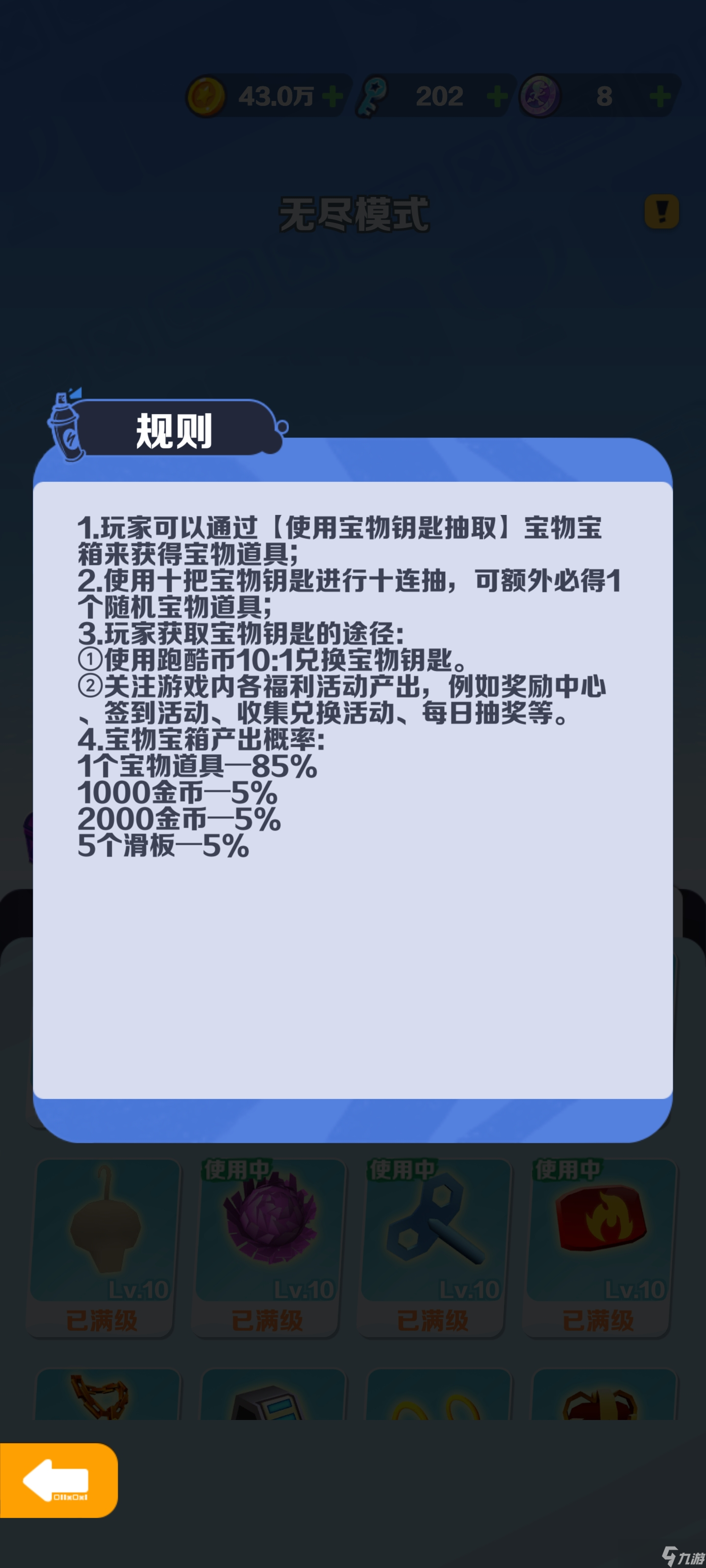Add more treasure keys with plus

497,96
